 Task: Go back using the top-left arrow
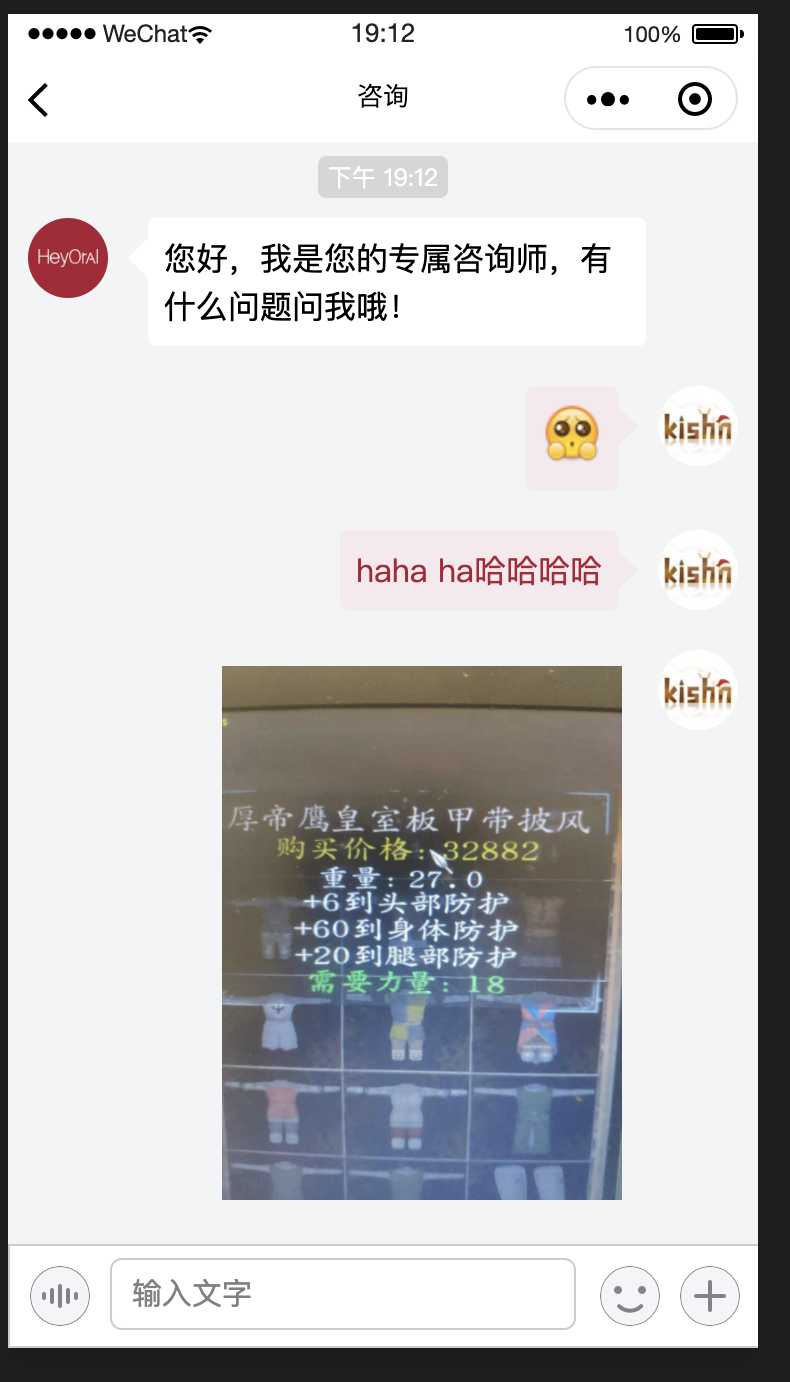click(38, 99)
